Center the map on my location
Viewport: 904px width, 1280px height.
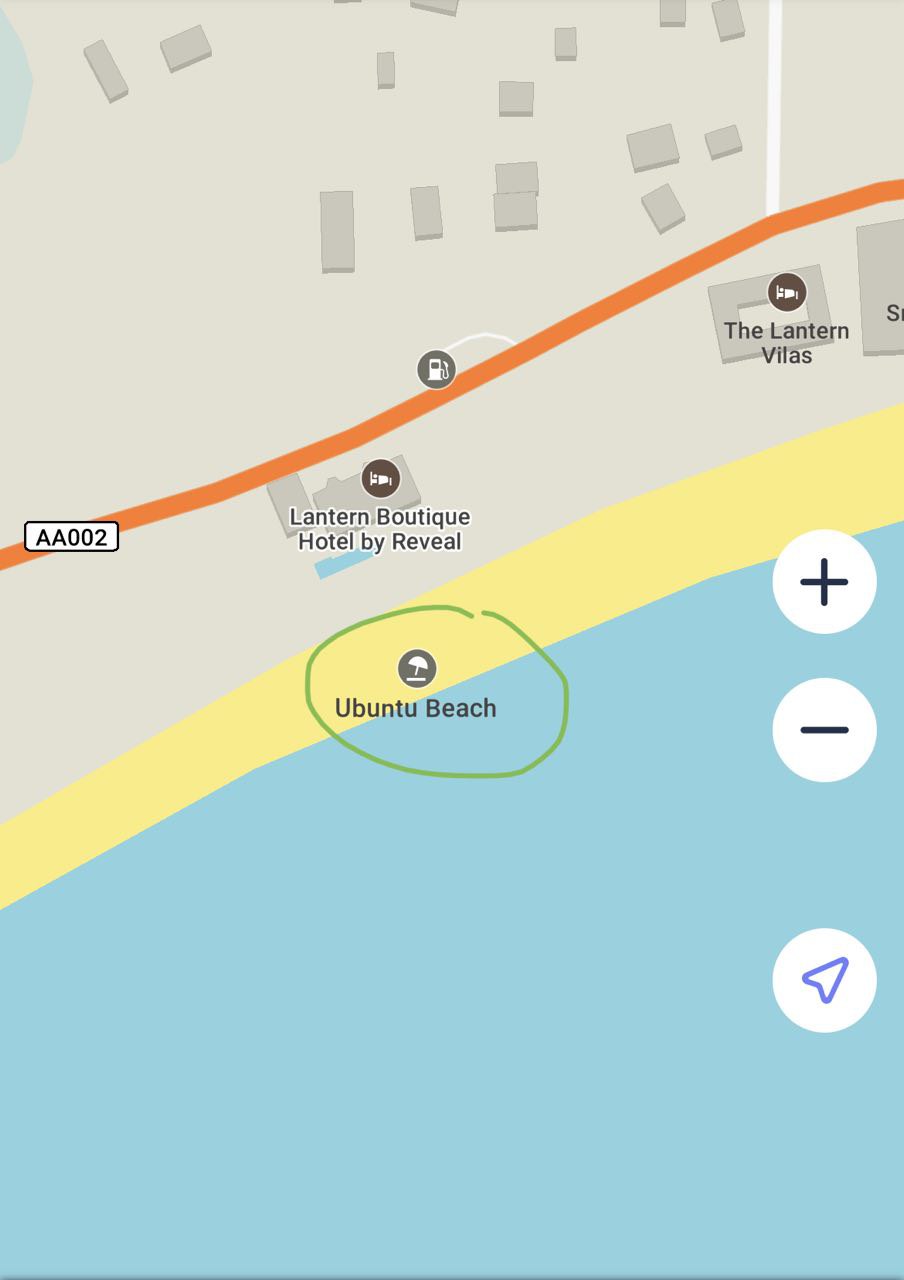824,980
